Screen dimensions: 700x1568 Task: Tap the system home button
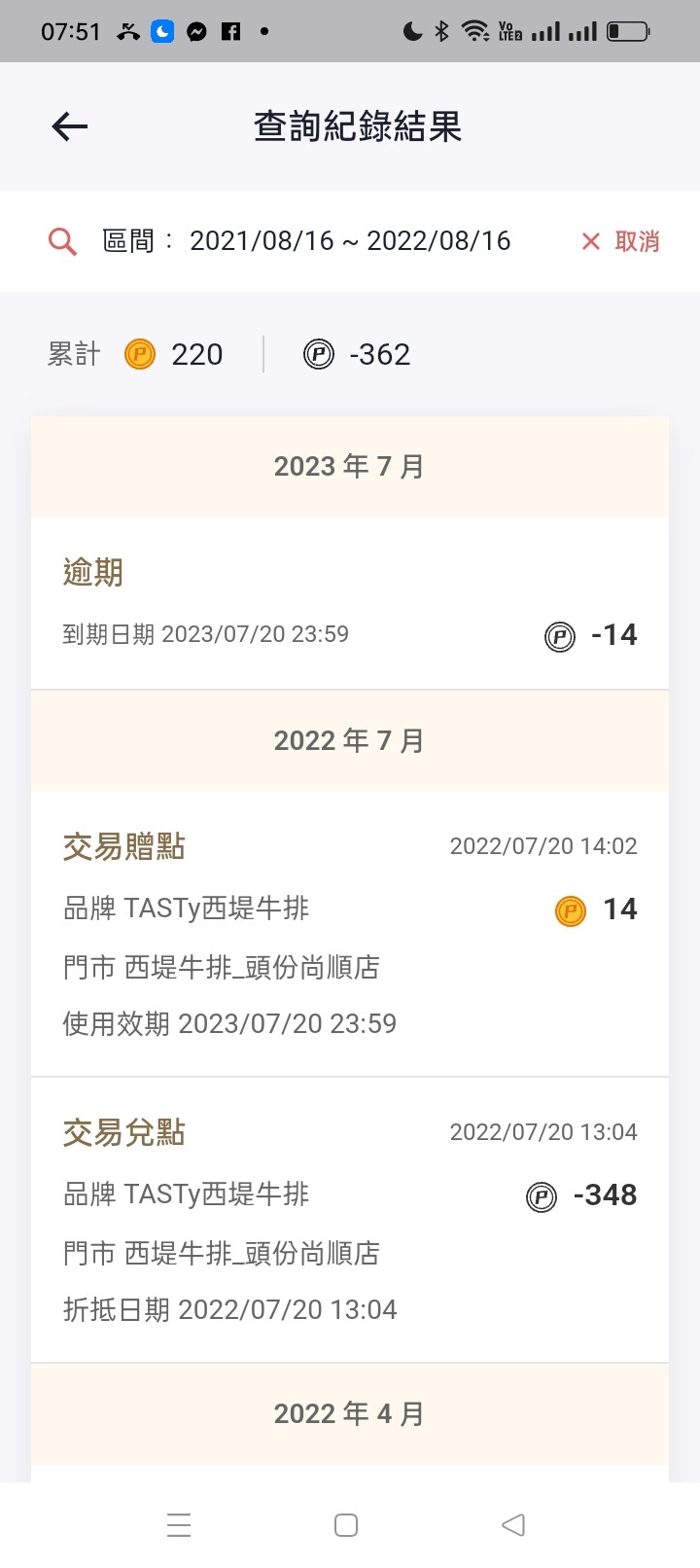tap(346, 1524)
